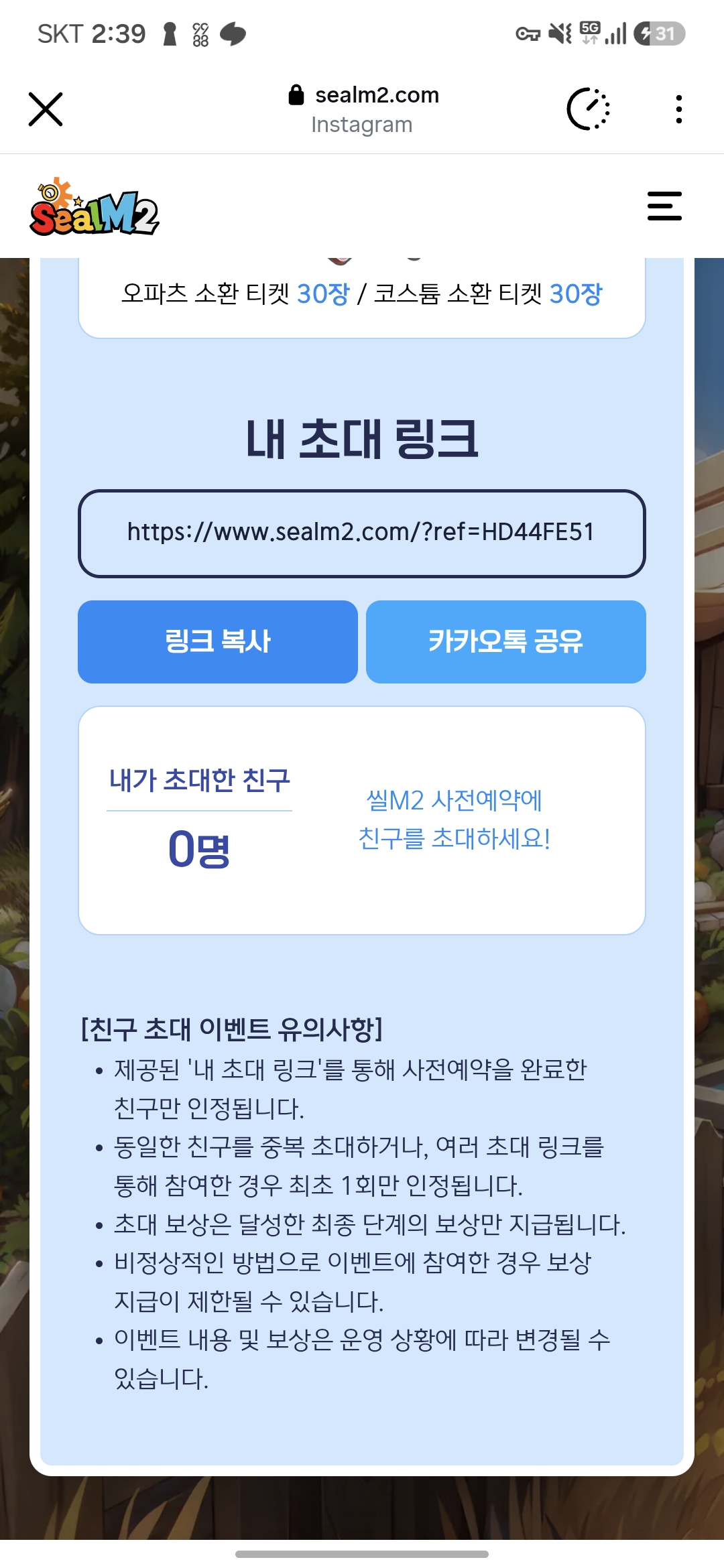The image size is (724, 1568).
Task: Share the link via 카카오톡 공유
Action: 506,642
